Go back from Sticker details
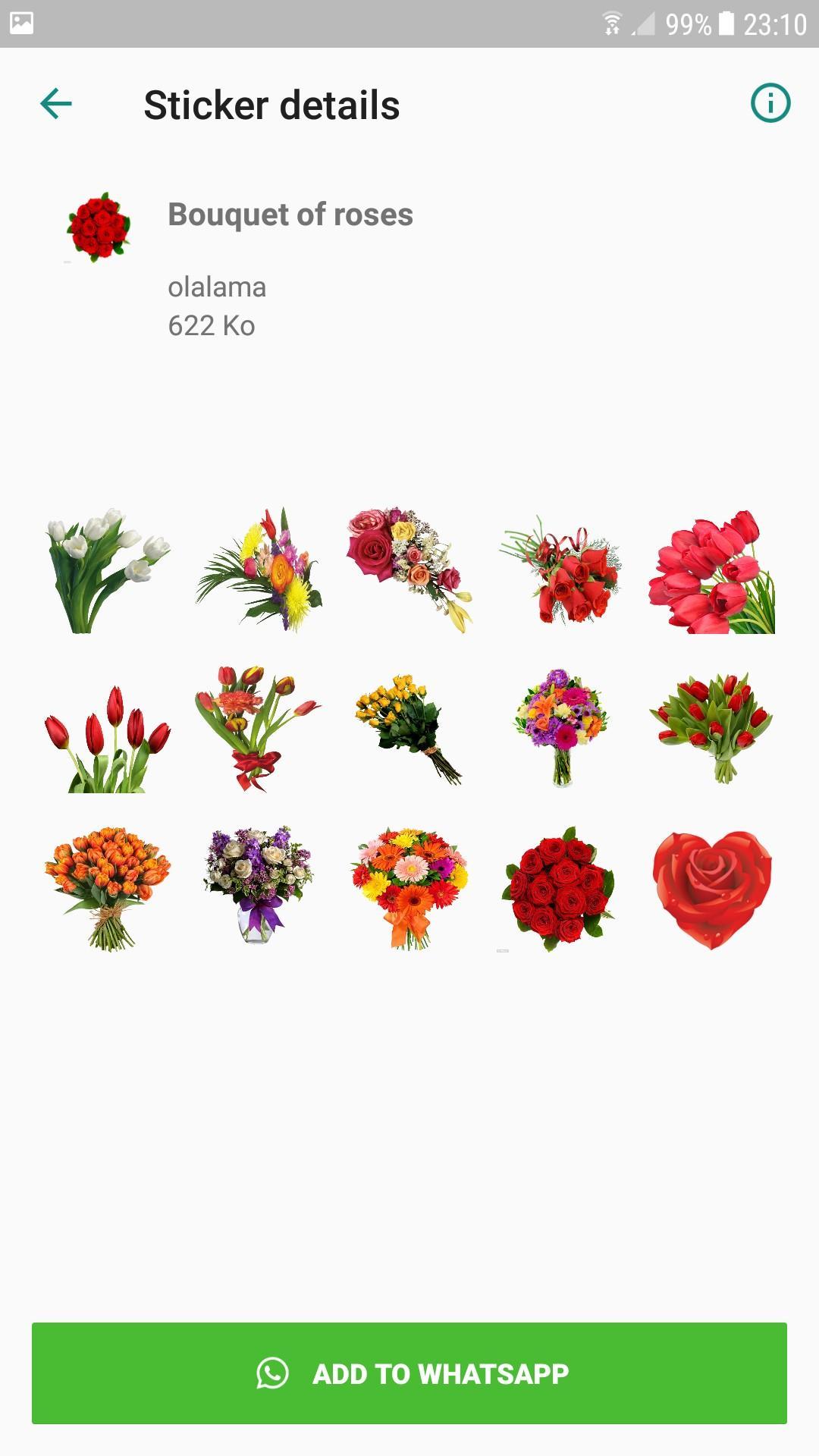The image size is (819, 1456). [56, 104]
